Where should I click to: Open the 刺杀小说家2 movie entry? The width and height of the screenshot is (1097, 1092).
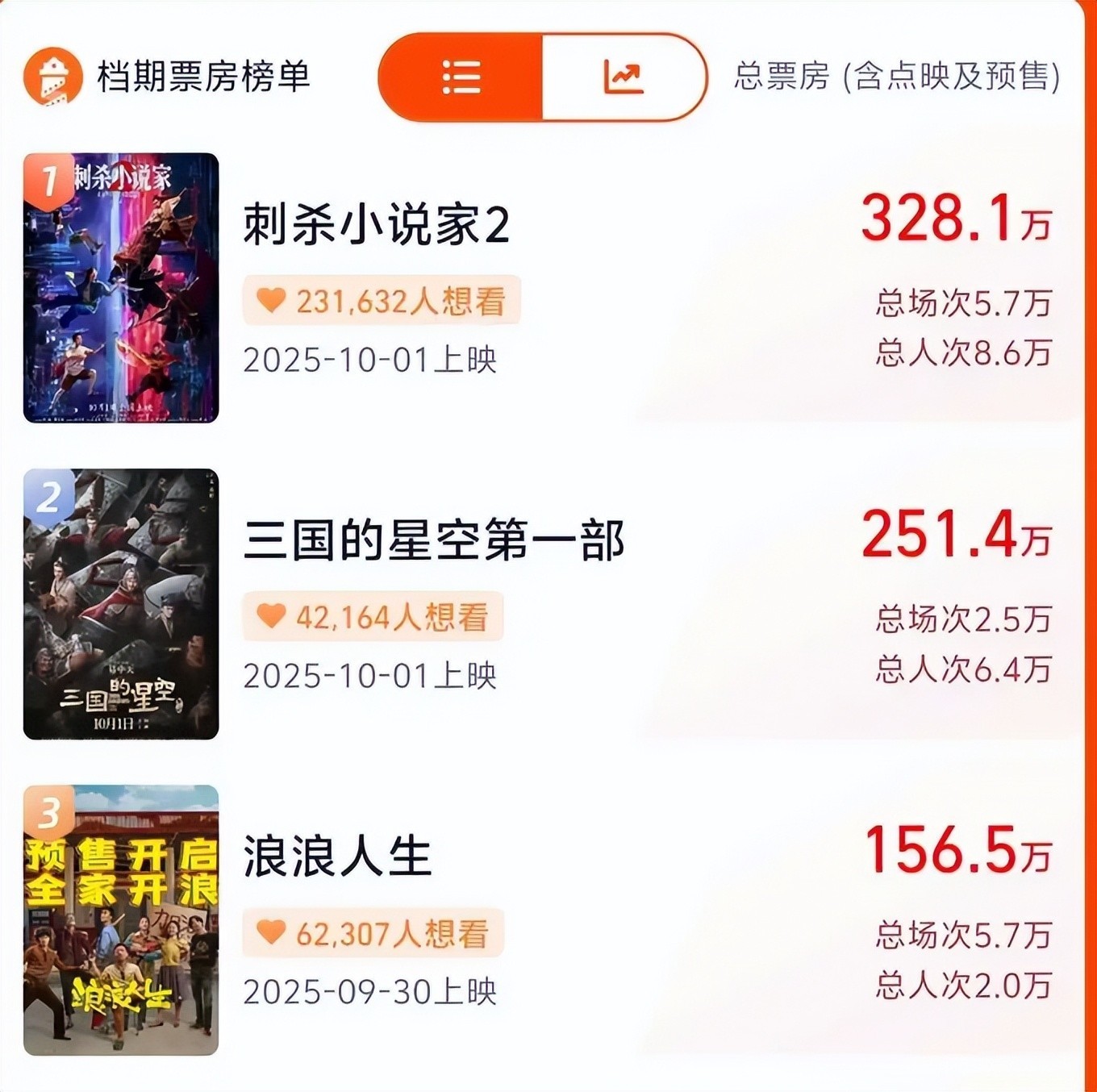[377, 224]
